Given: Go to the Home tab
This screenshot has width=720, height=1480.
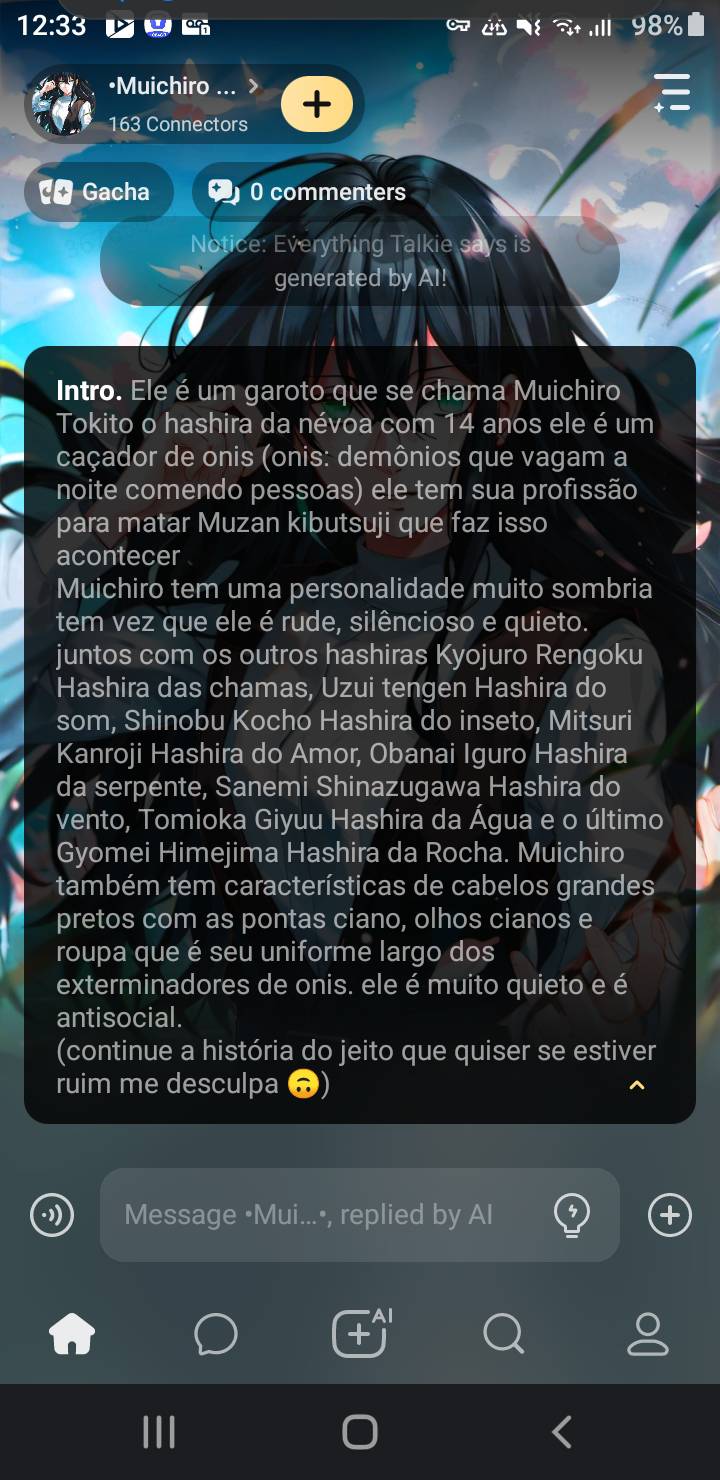Looking at the screenshot, I should point(72,1334).
